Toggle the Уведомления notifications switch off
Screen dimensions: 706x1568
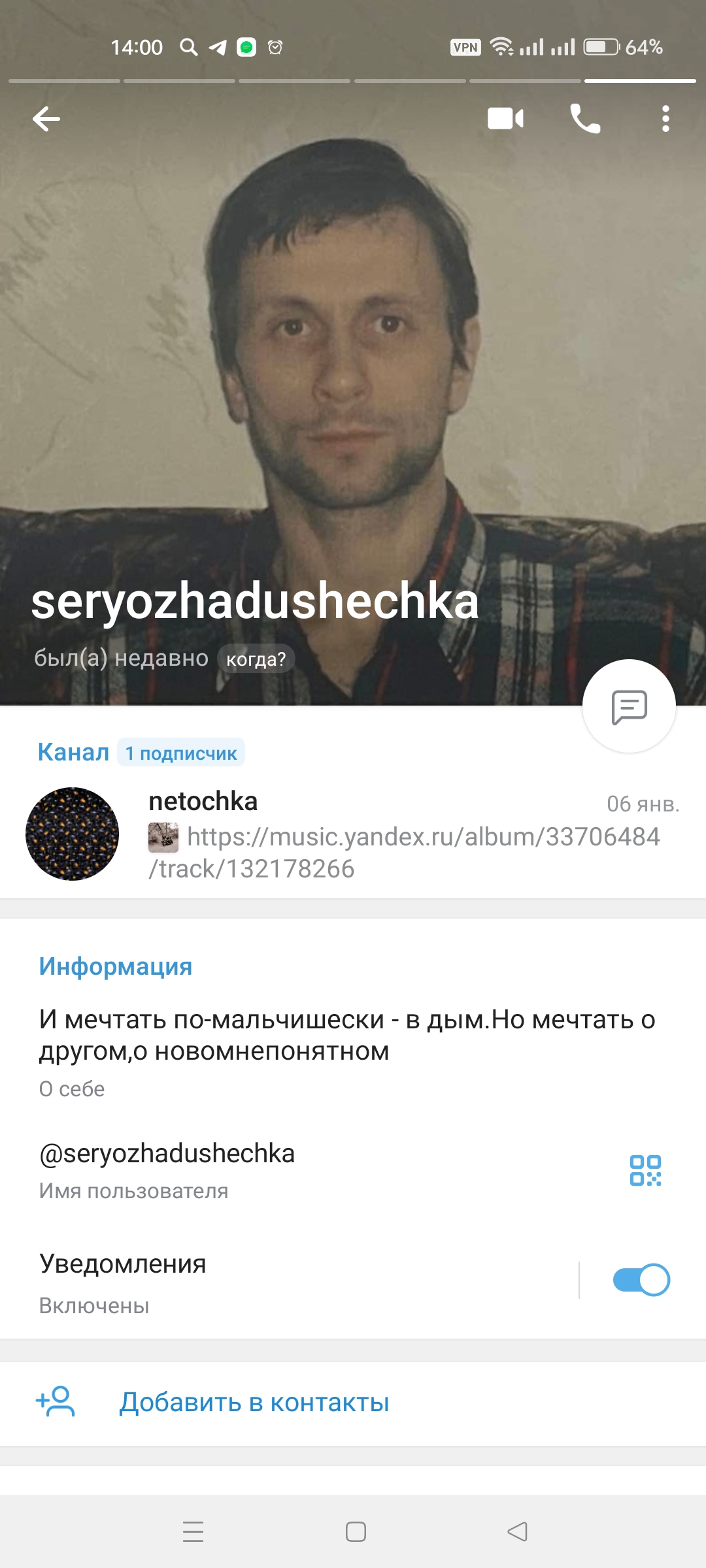(641, 1280)
